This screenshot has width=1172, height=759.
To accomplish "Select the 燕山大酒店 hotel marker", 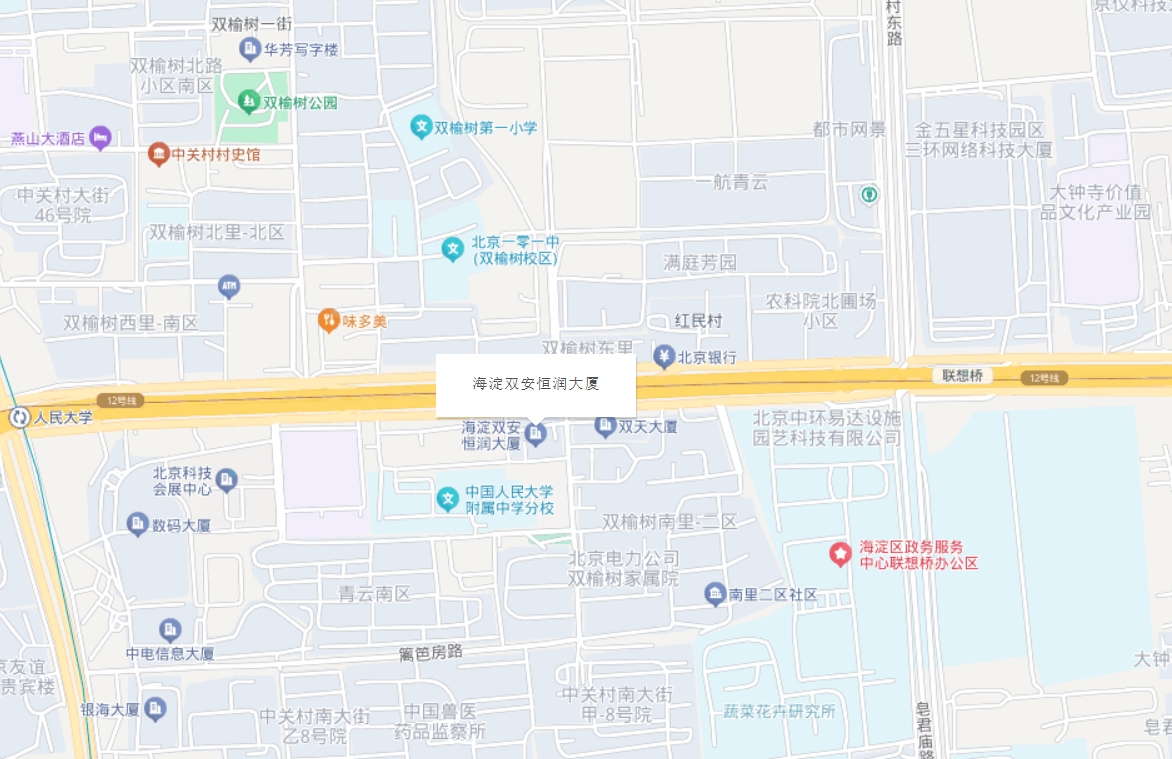I will point(100,138).
